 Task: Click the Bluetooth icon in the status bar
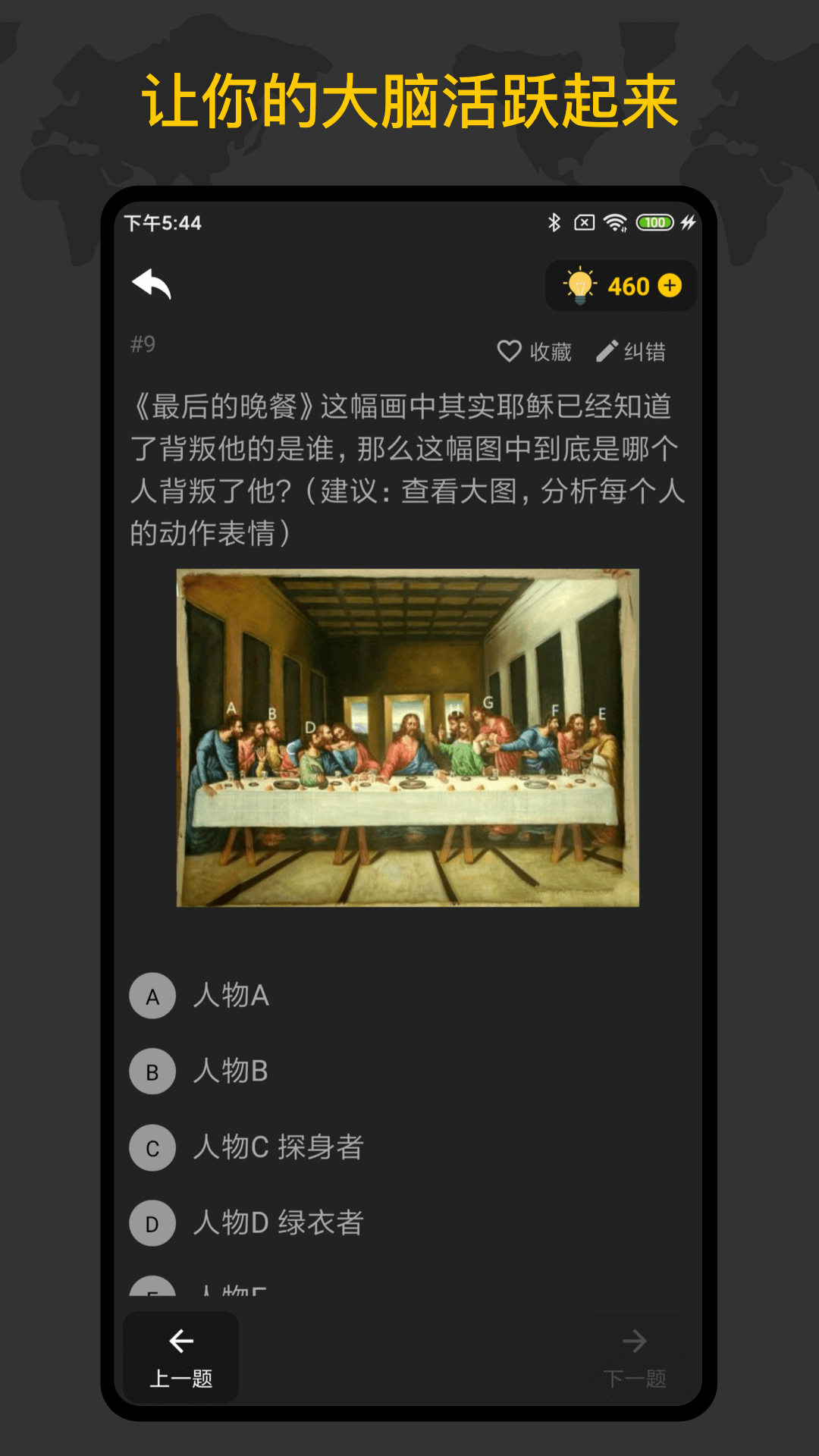click(553, 223)
